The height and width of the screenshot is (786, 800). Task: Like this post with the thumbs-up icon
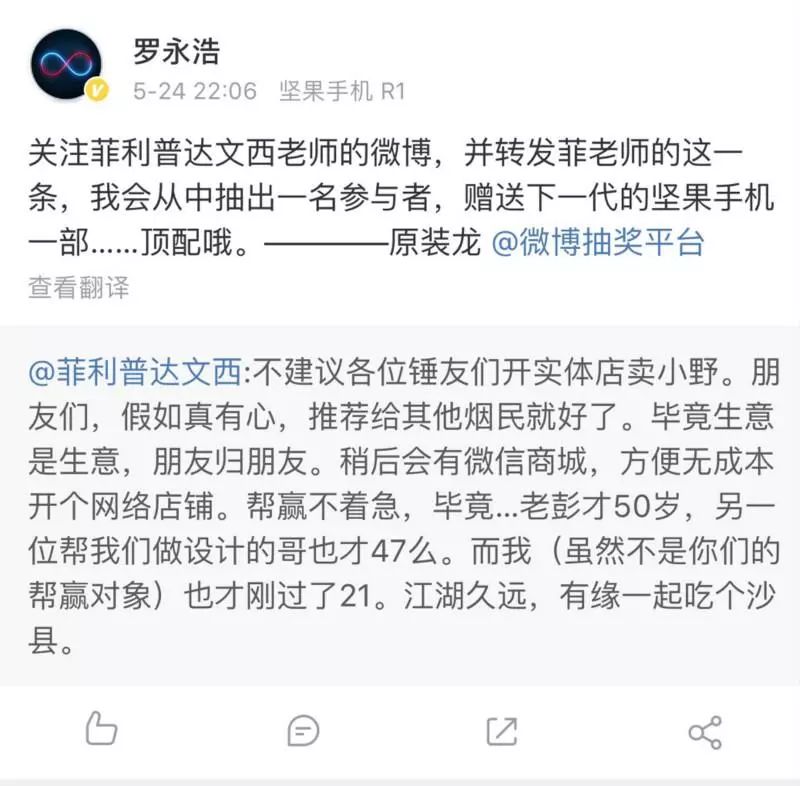tap(101, 730)
